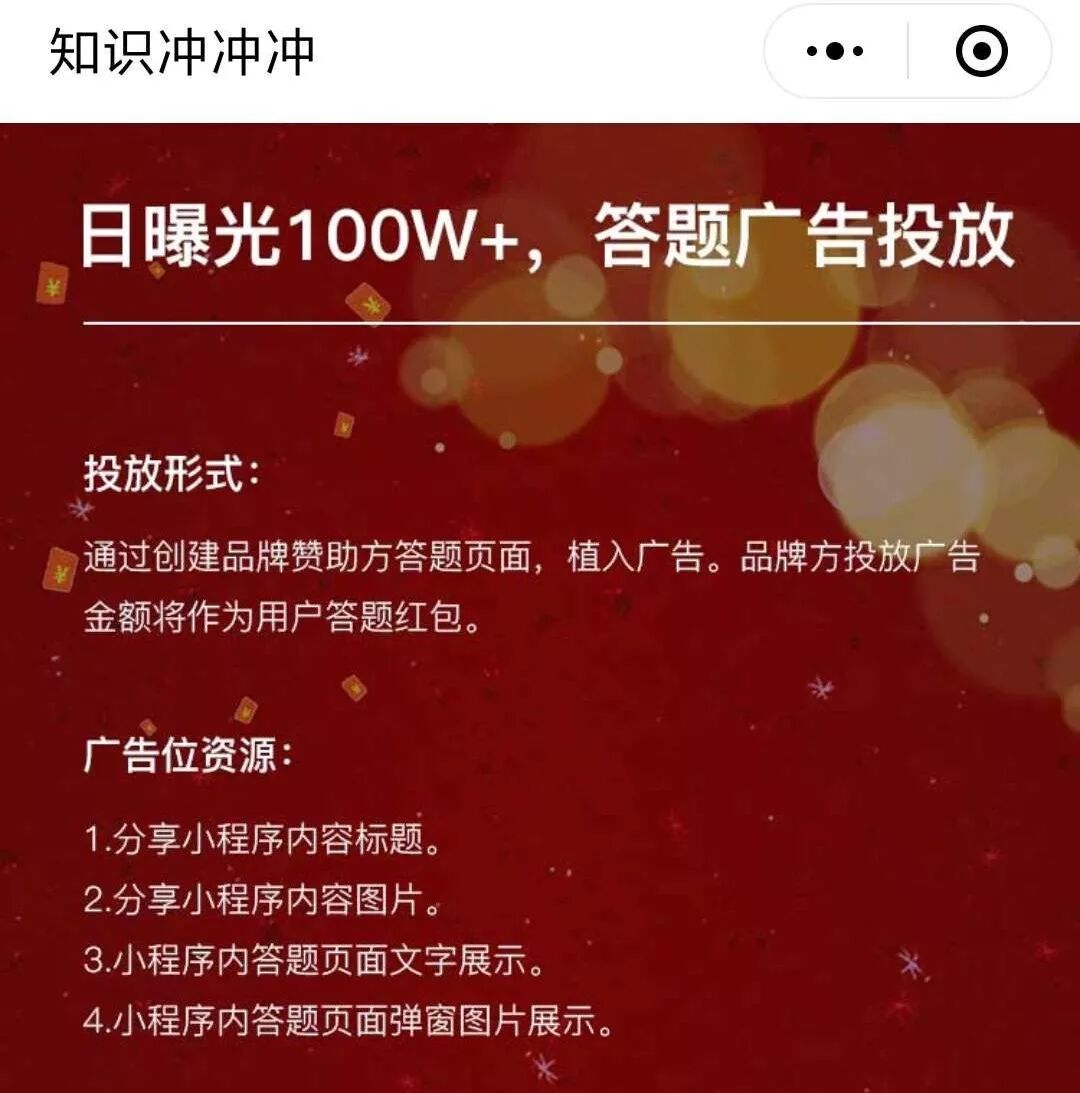The height and width of the screenshot is (1093, 1080).
Task: Open the mini program more options menu
Action: (x=835, y=51)
